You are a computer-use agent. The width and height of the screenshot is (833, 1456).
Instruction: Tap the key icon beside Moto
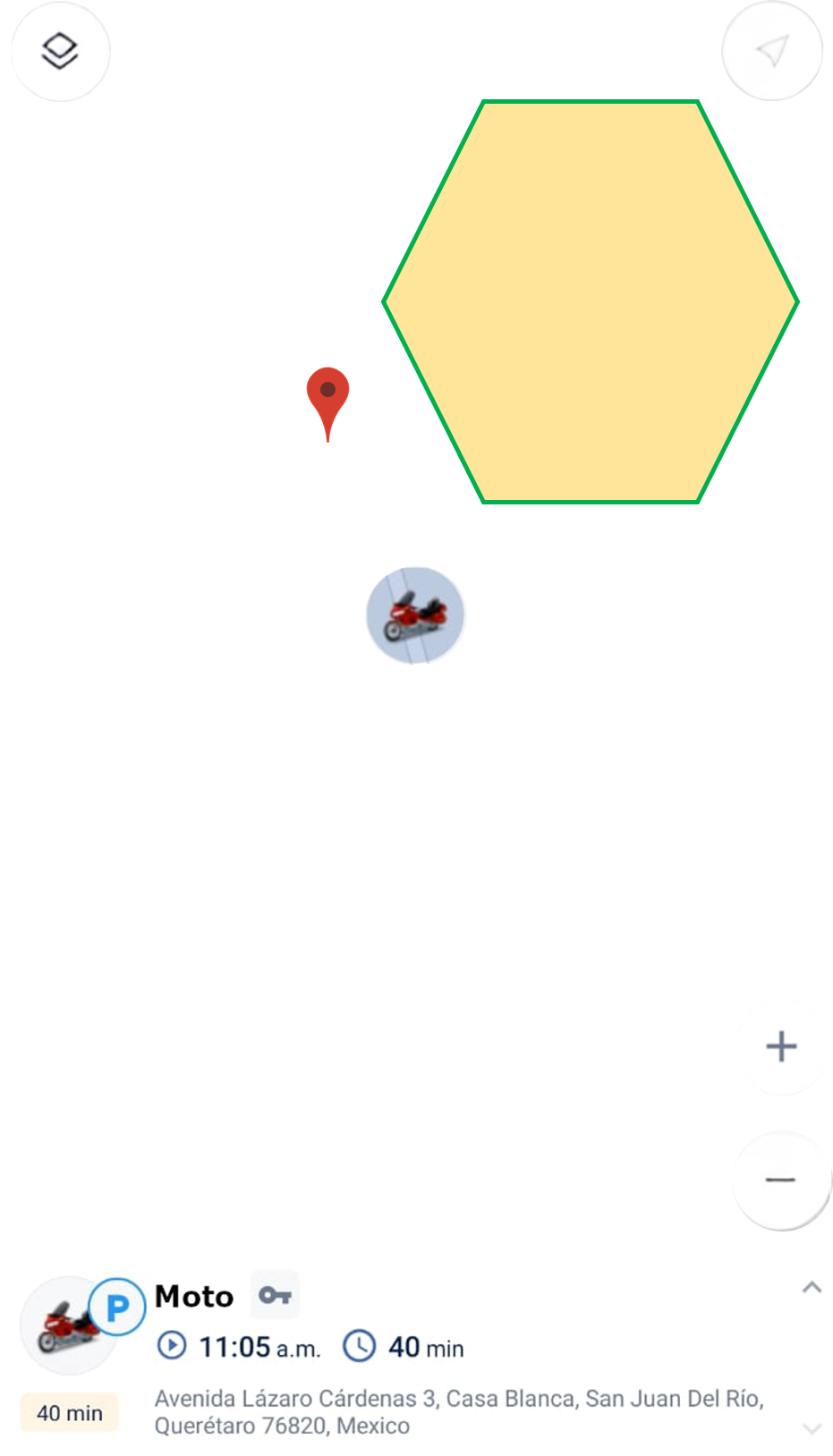(275, 1295)
